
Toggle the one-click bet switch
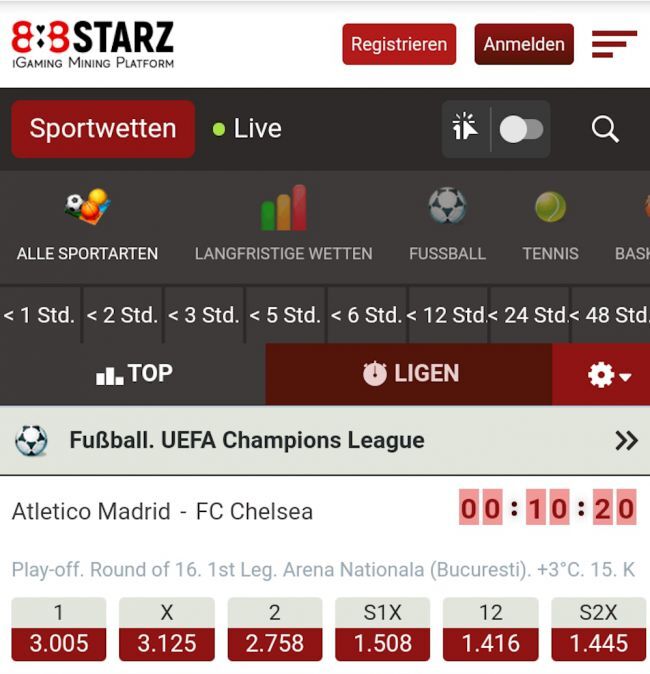[x=520, y=129]
